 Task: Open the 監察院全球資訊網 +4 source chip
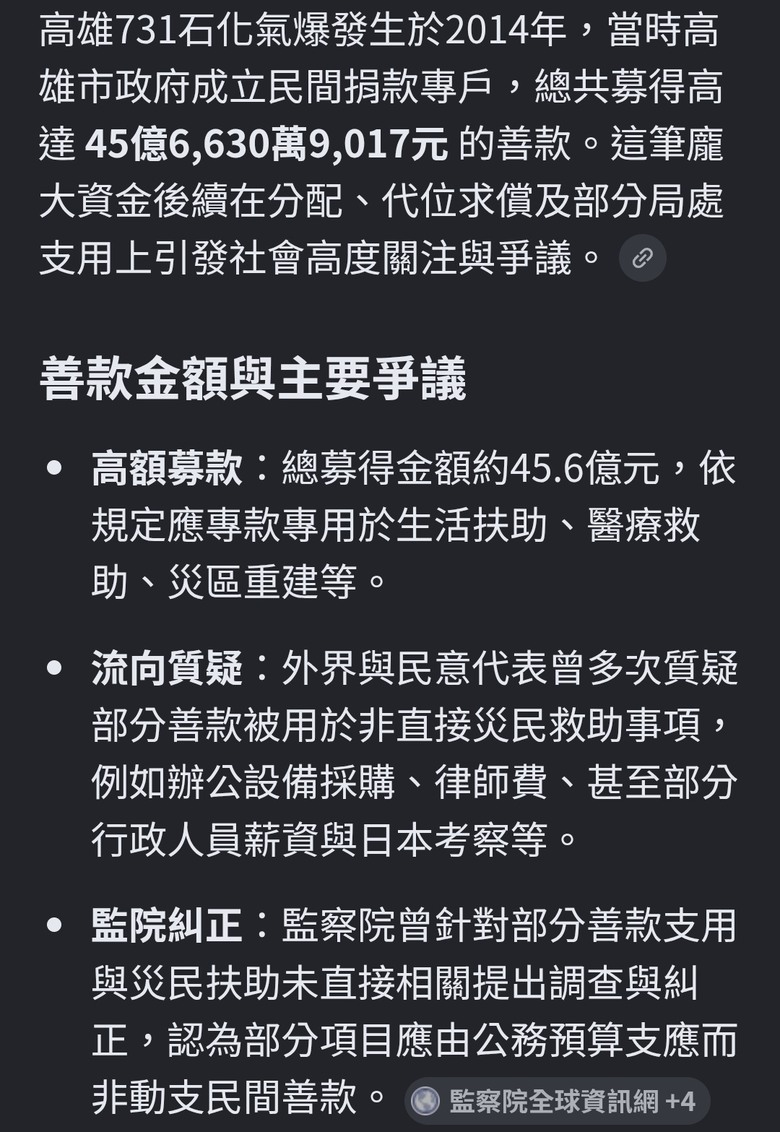point(557,1101)
